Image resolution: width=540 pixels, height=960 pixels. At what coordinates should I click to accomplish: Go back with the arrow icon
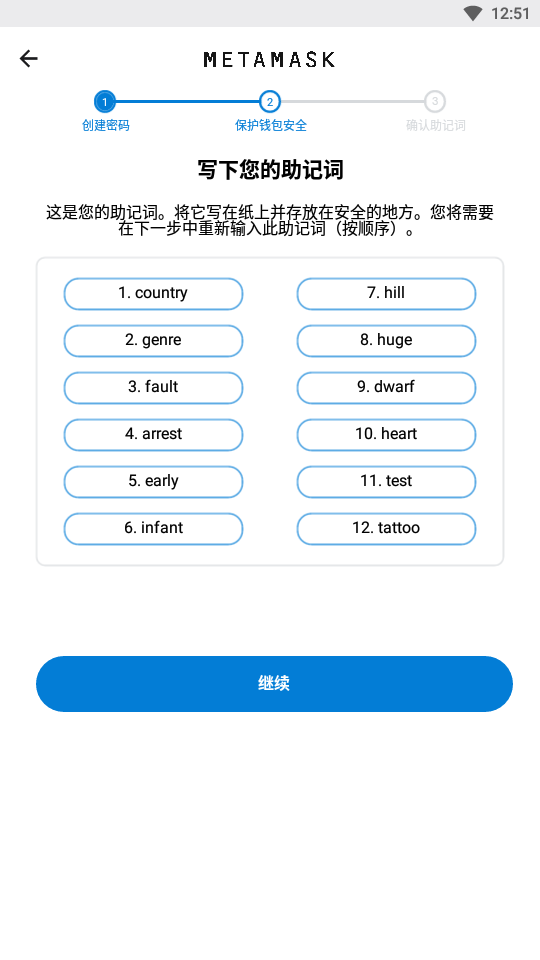(29, 59)
